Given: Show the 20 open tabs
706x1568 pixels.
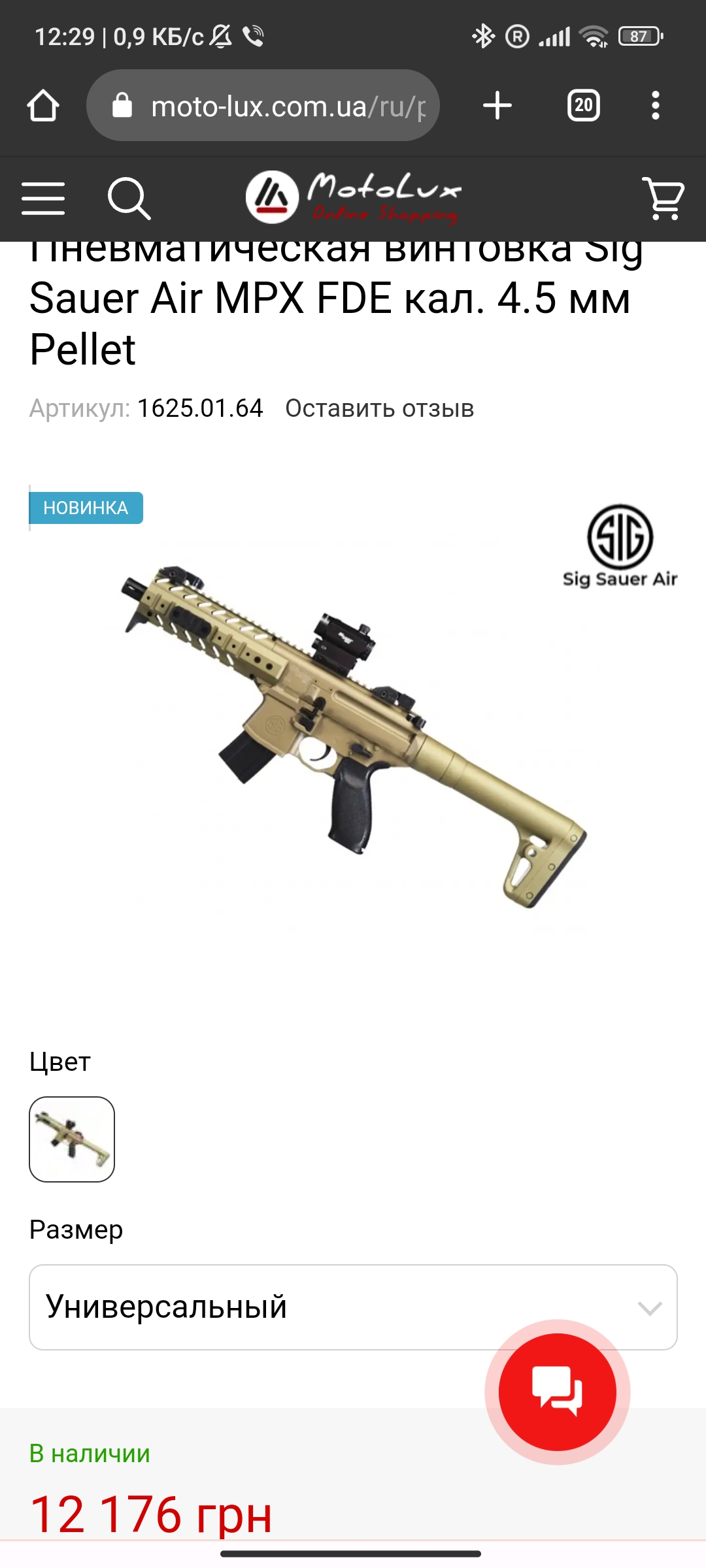Looking at the screenshot, I should click(x=584, y=105).
